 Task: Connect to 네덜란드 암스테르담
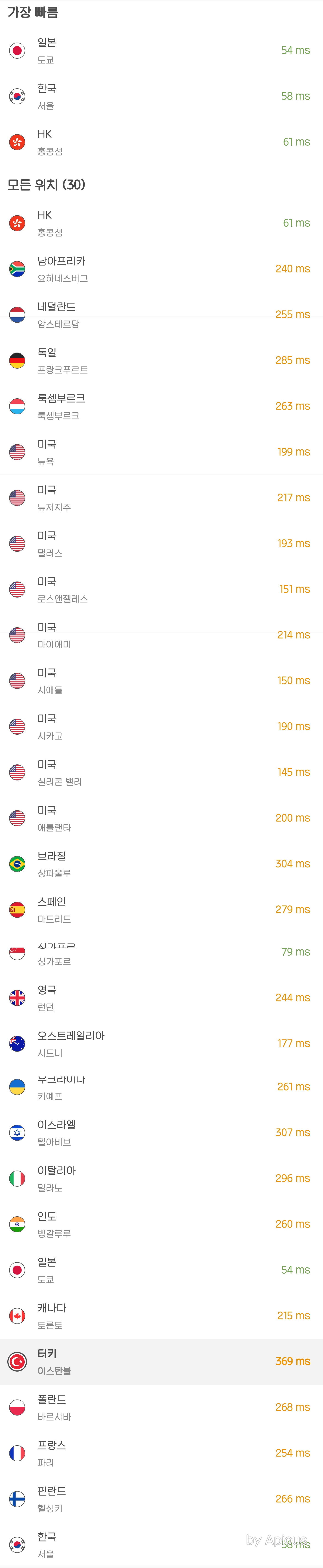pos(161,315)
